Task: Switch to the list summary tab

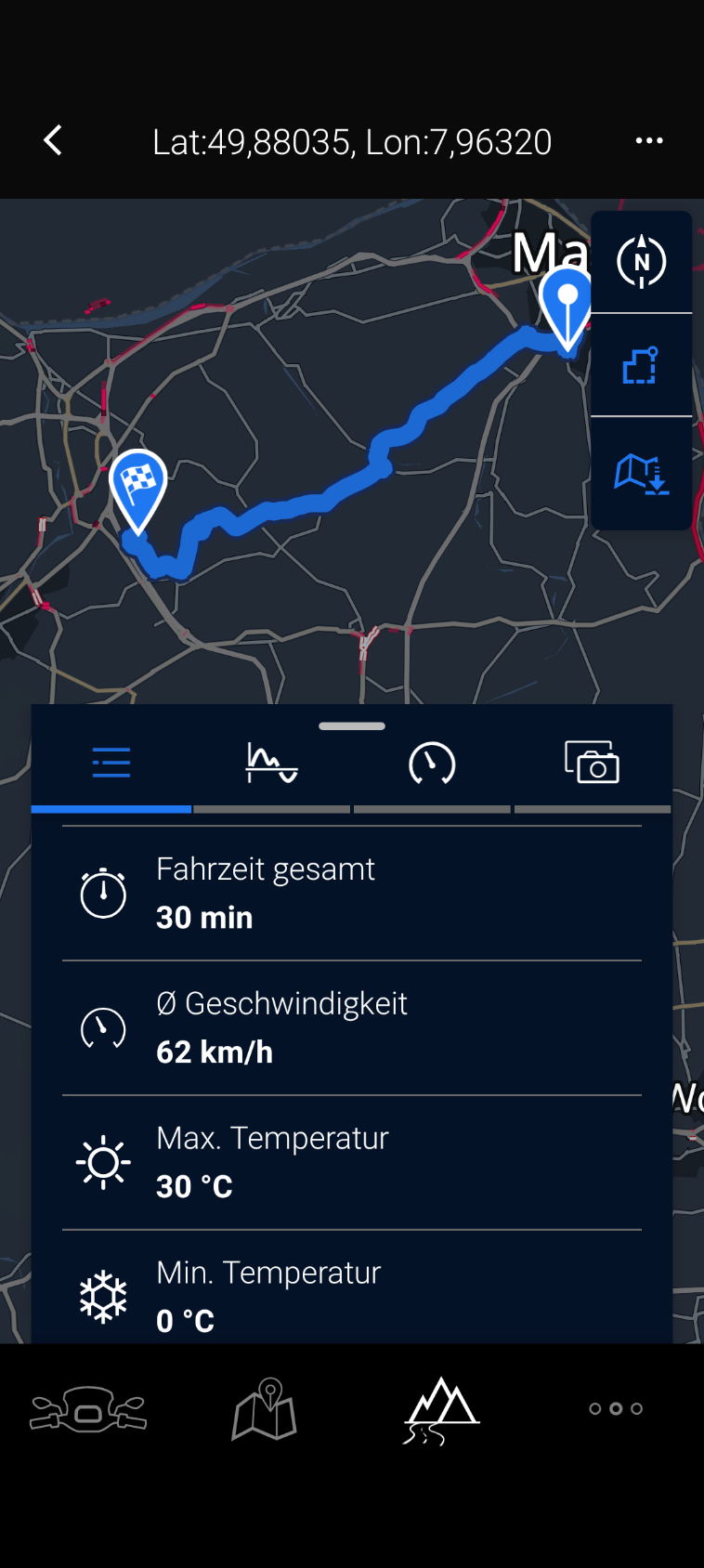Action: [111, 764]
